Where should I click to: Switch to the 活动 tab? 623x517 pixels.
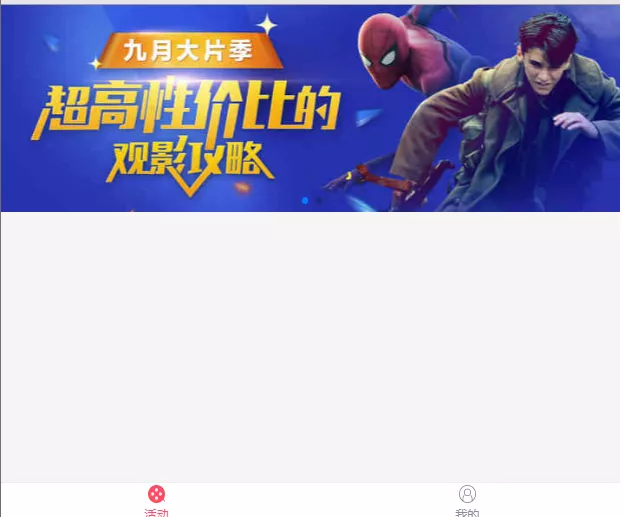(x=156, y=498)
